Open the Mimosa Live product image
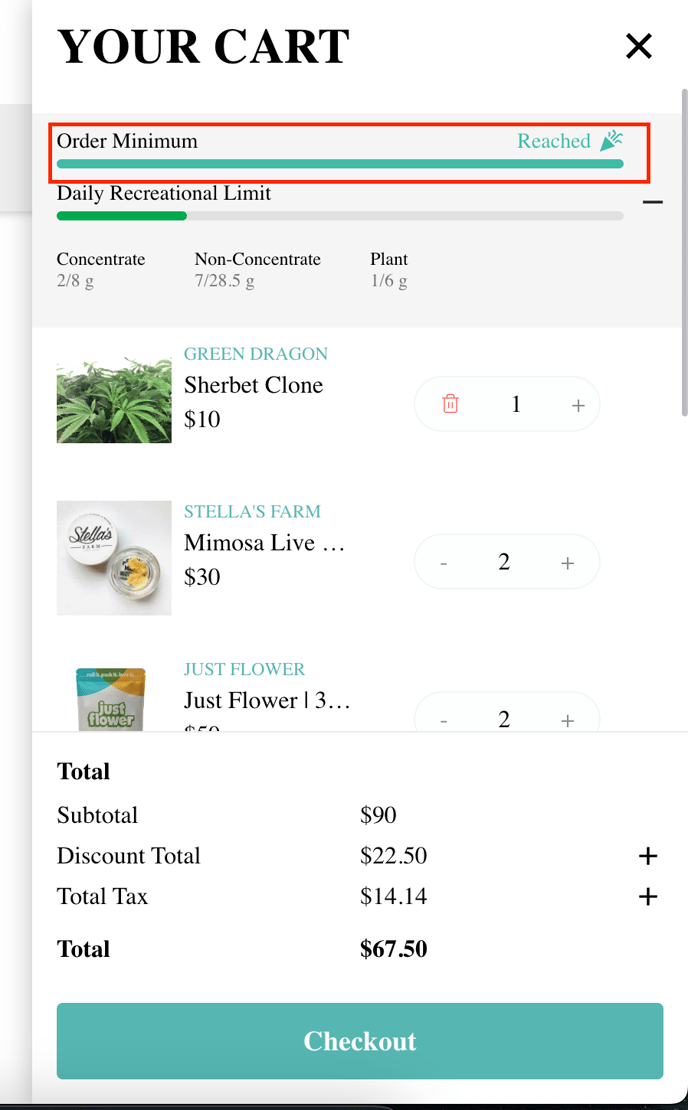688x1110 pixels. [x=114, y=558]
